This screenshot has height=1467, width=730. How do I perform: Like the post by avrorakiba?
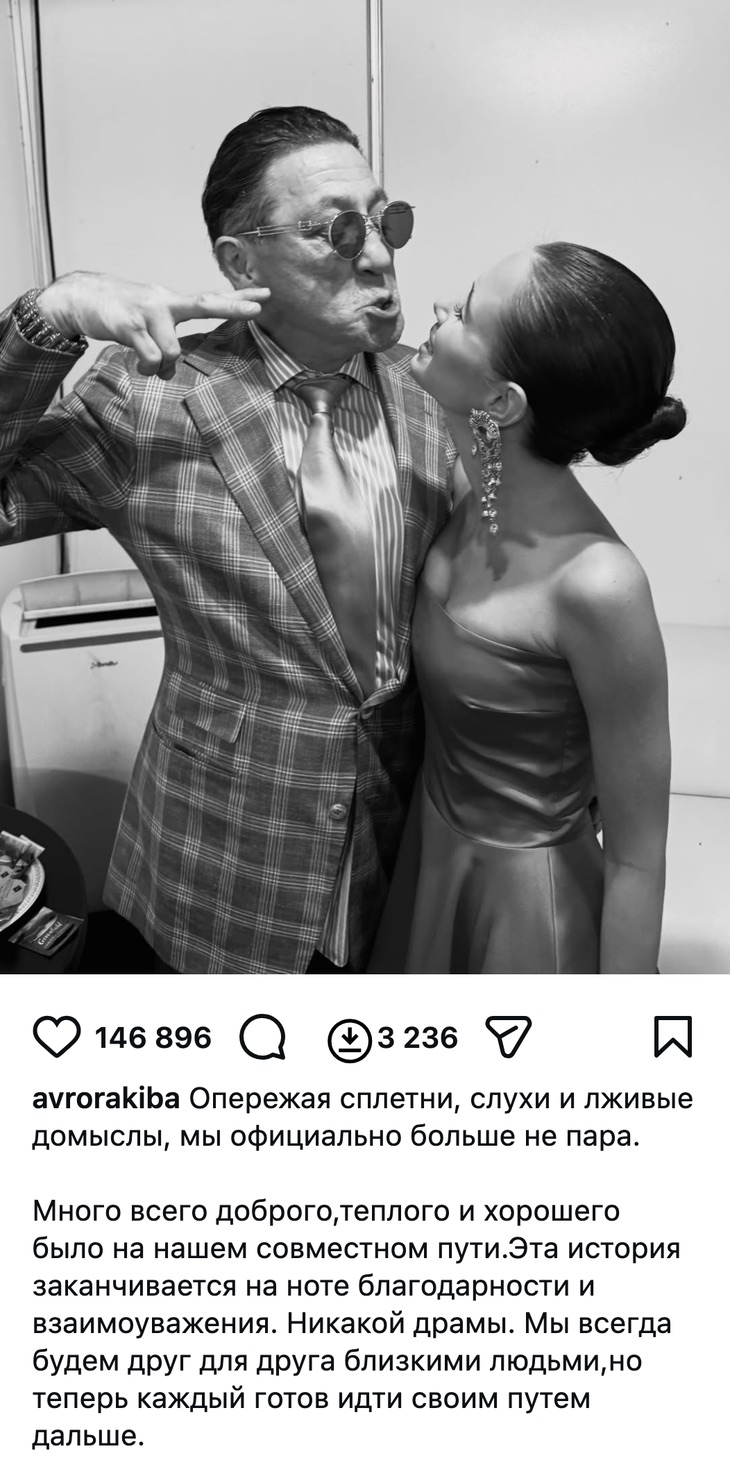point(57,1037)
